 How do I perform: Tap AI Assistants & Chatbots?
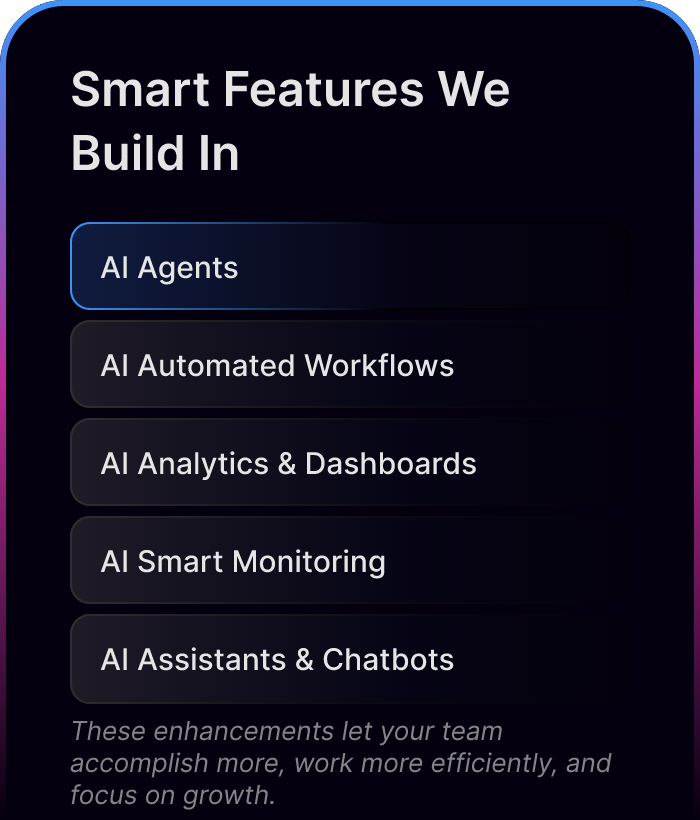pyautogui.click(x=349, y=659)
